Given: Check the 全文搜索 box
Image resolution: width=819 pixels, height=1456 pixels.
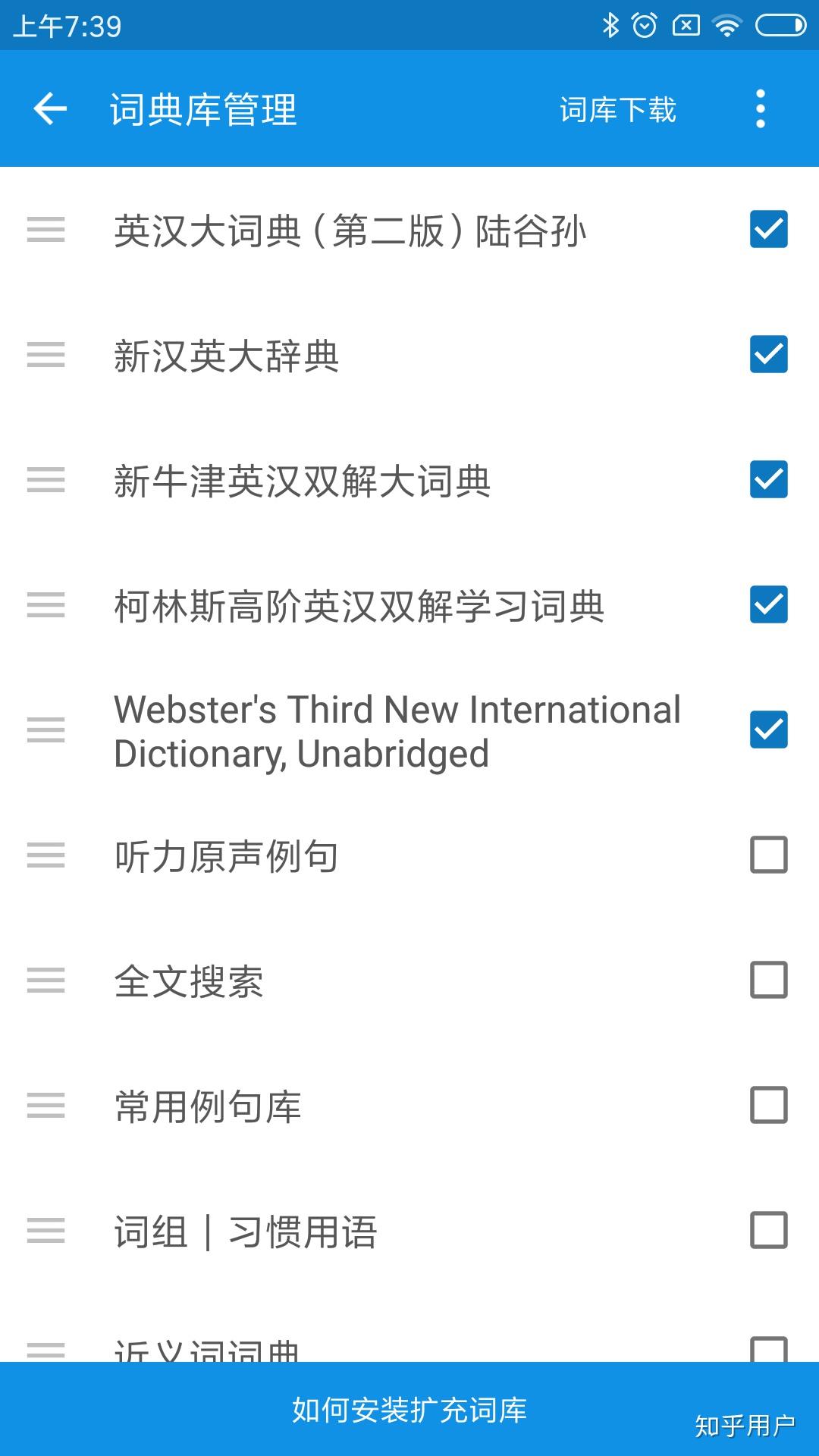Looking at the screenshot, I should [x=768, y=980].
